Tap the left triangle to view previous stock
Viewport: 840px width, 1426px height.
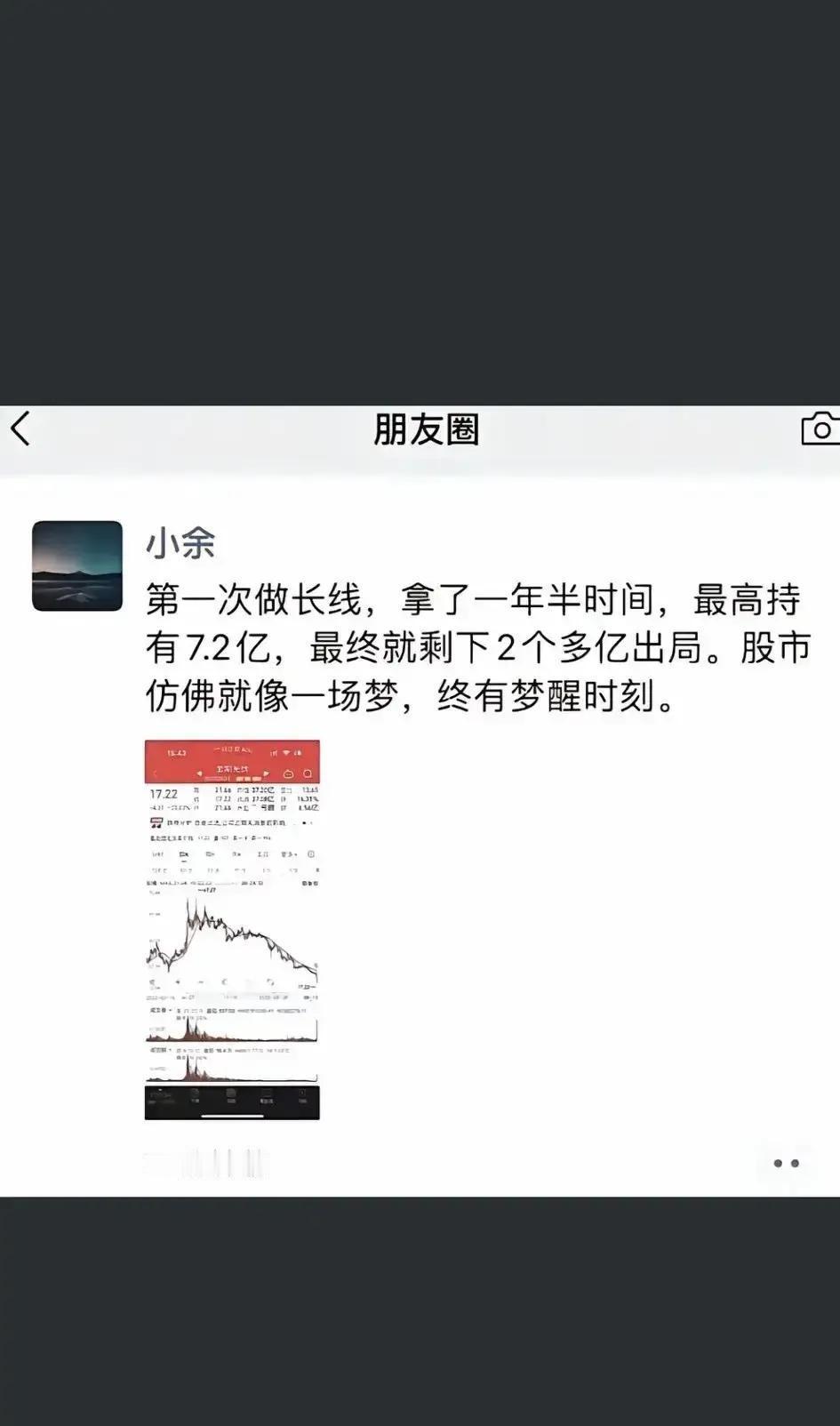coord(199,773)
